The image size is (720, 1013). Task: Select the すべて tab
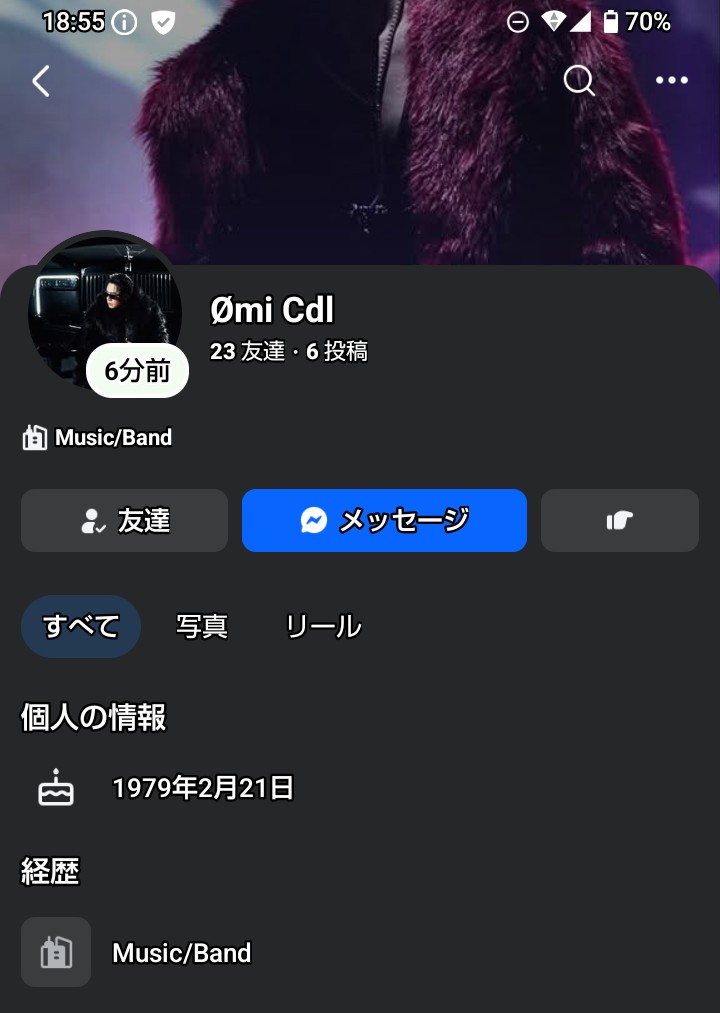coord(81,627)
